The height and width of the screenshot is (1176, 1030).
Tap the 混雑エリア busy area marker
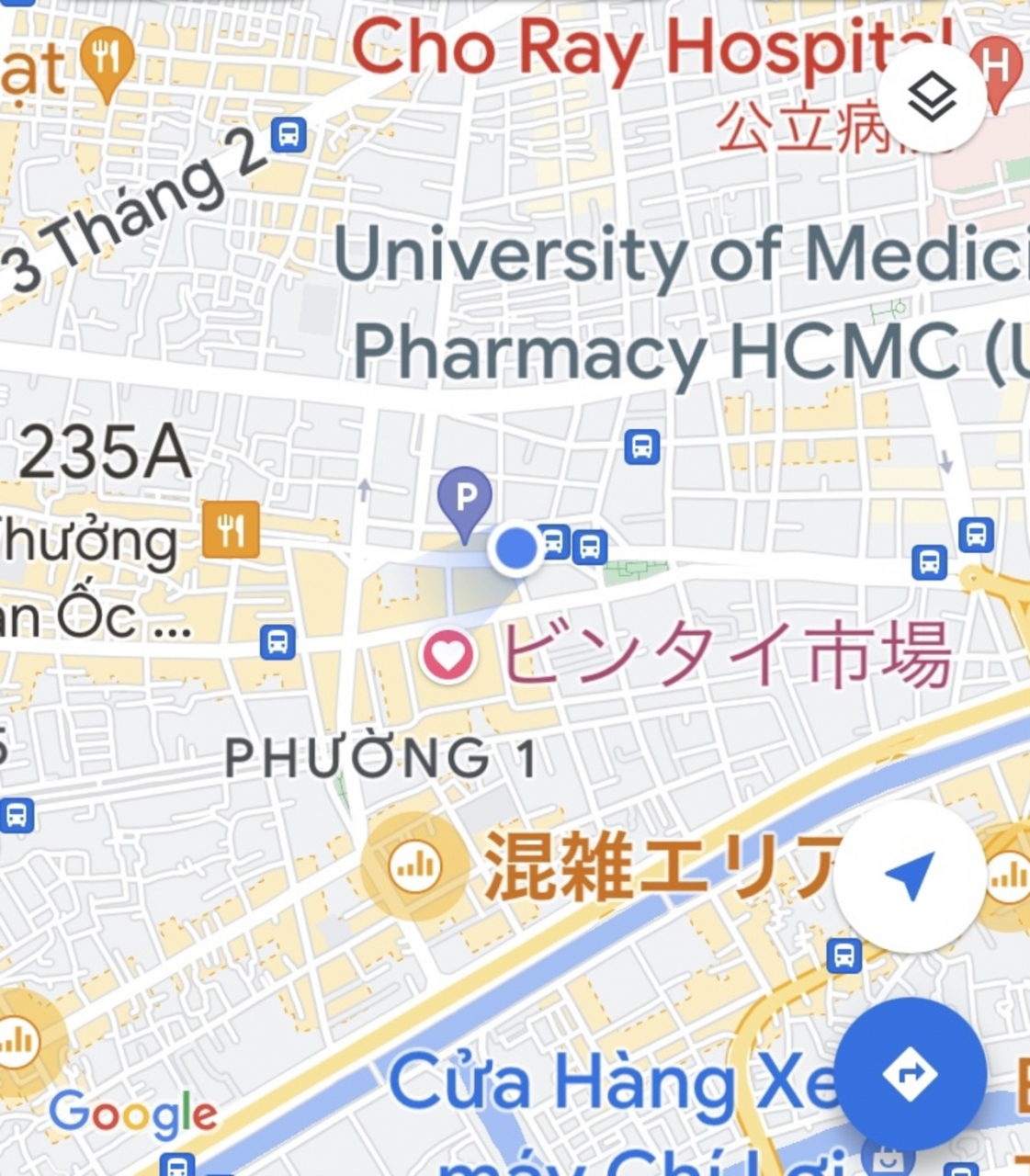pos(414,865)
